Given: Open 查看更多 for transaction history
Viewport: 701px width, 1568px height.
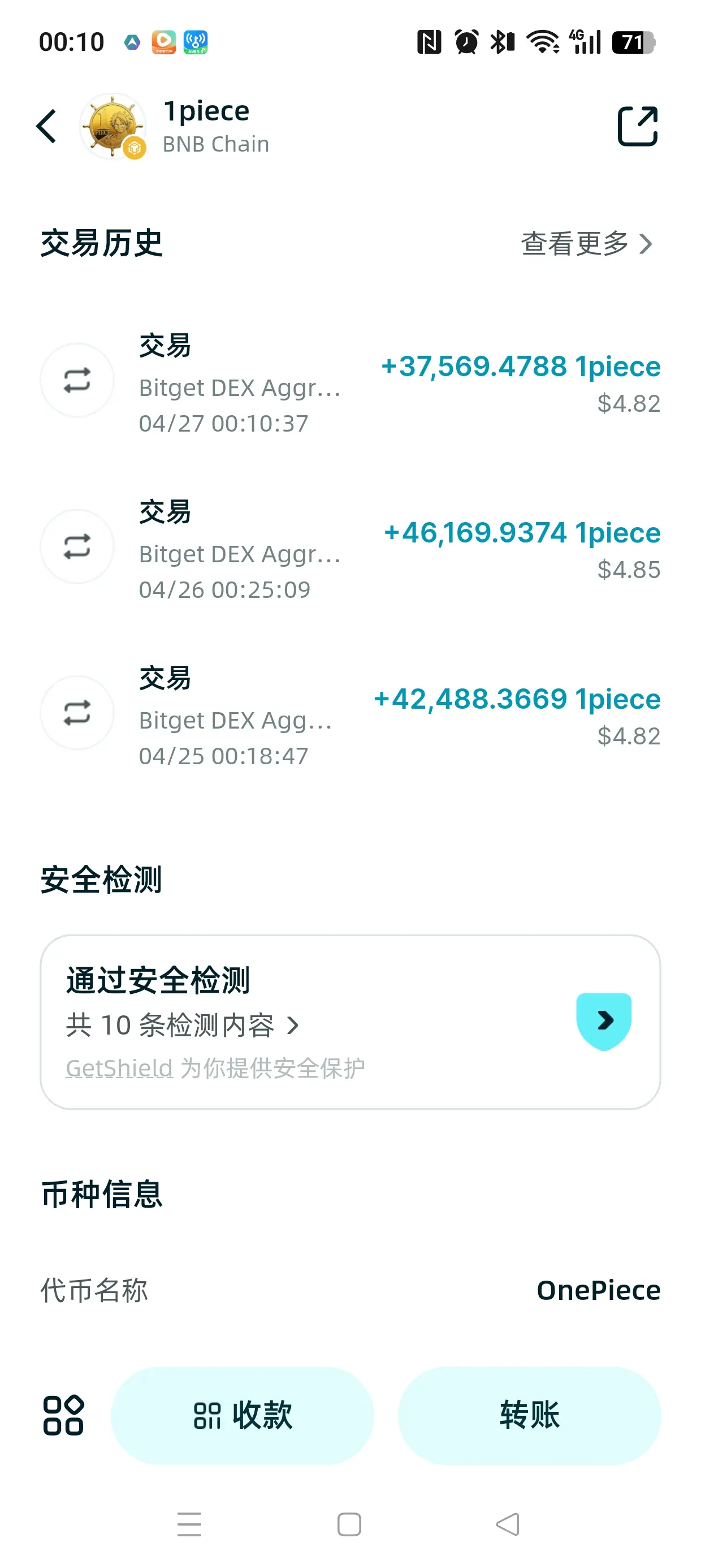Looking at the screenshot, I should (x=586, y=244).
